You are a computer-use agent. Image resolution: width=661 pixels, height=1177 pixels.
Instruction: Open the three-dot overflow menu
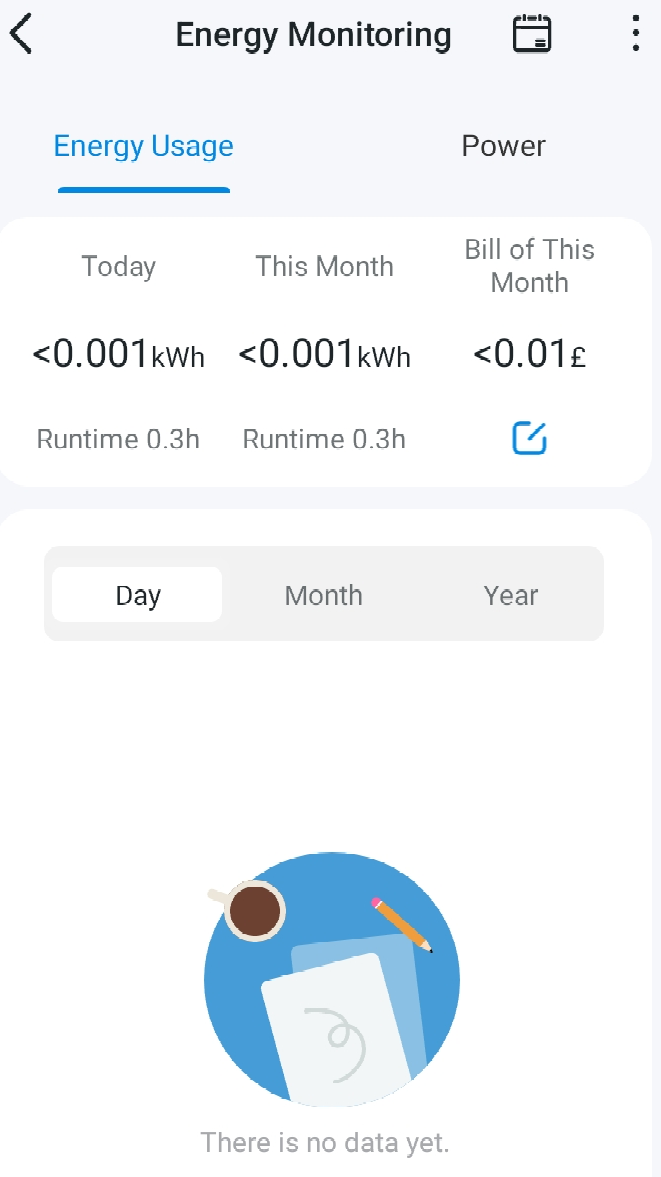point(635,35)
